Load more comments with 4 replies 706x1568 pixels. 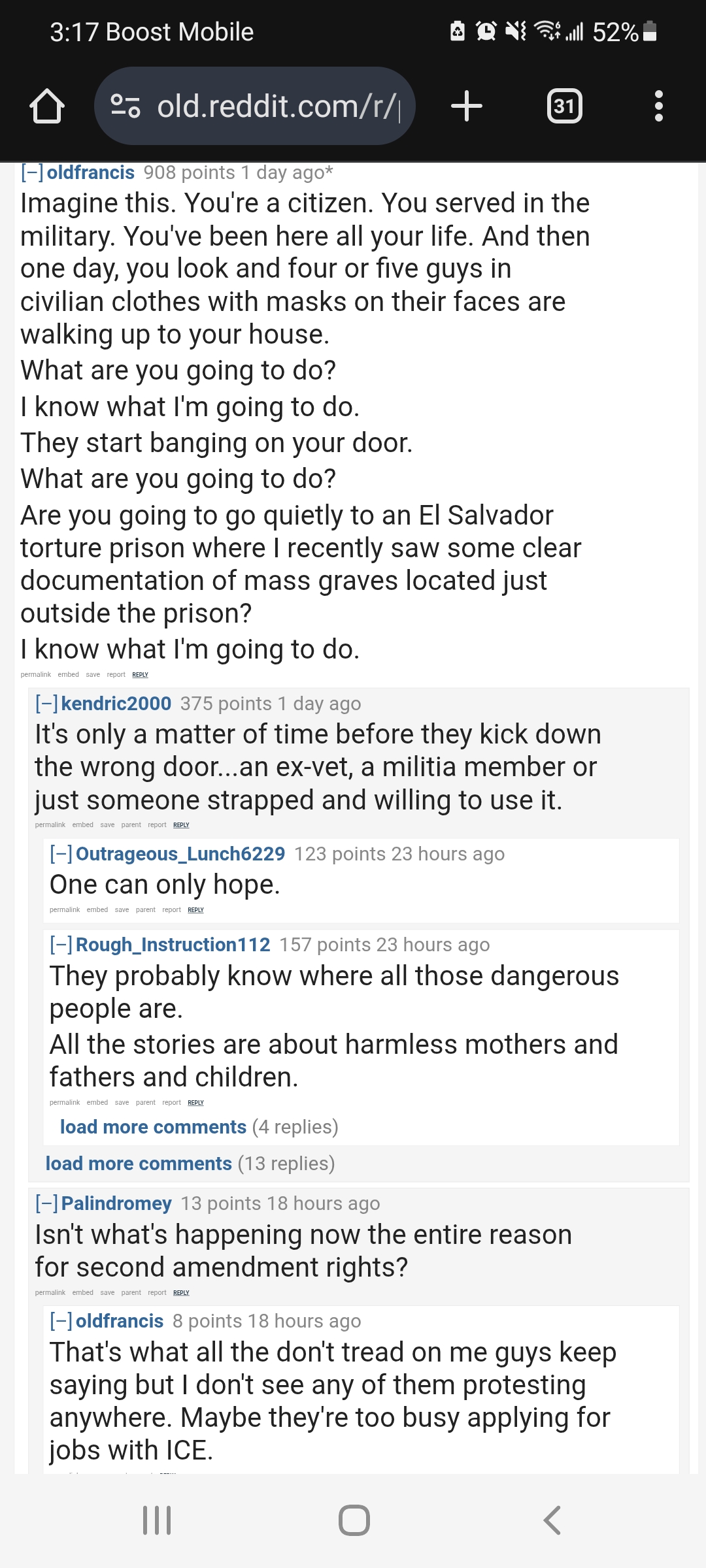coord(153,1127)
